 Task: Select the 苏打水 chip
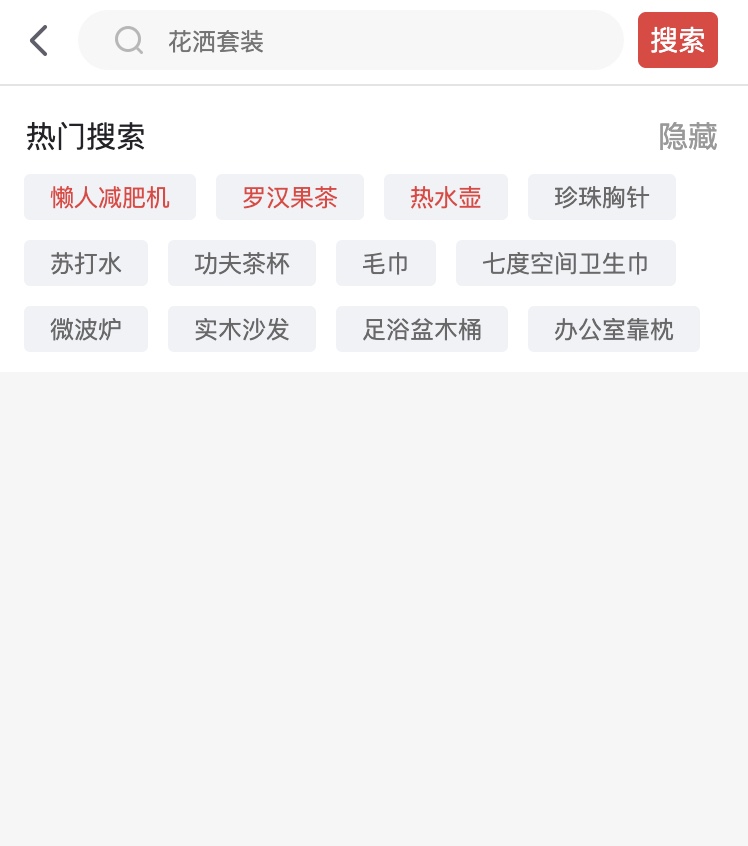pyautogui.click(x=86, y=263)
